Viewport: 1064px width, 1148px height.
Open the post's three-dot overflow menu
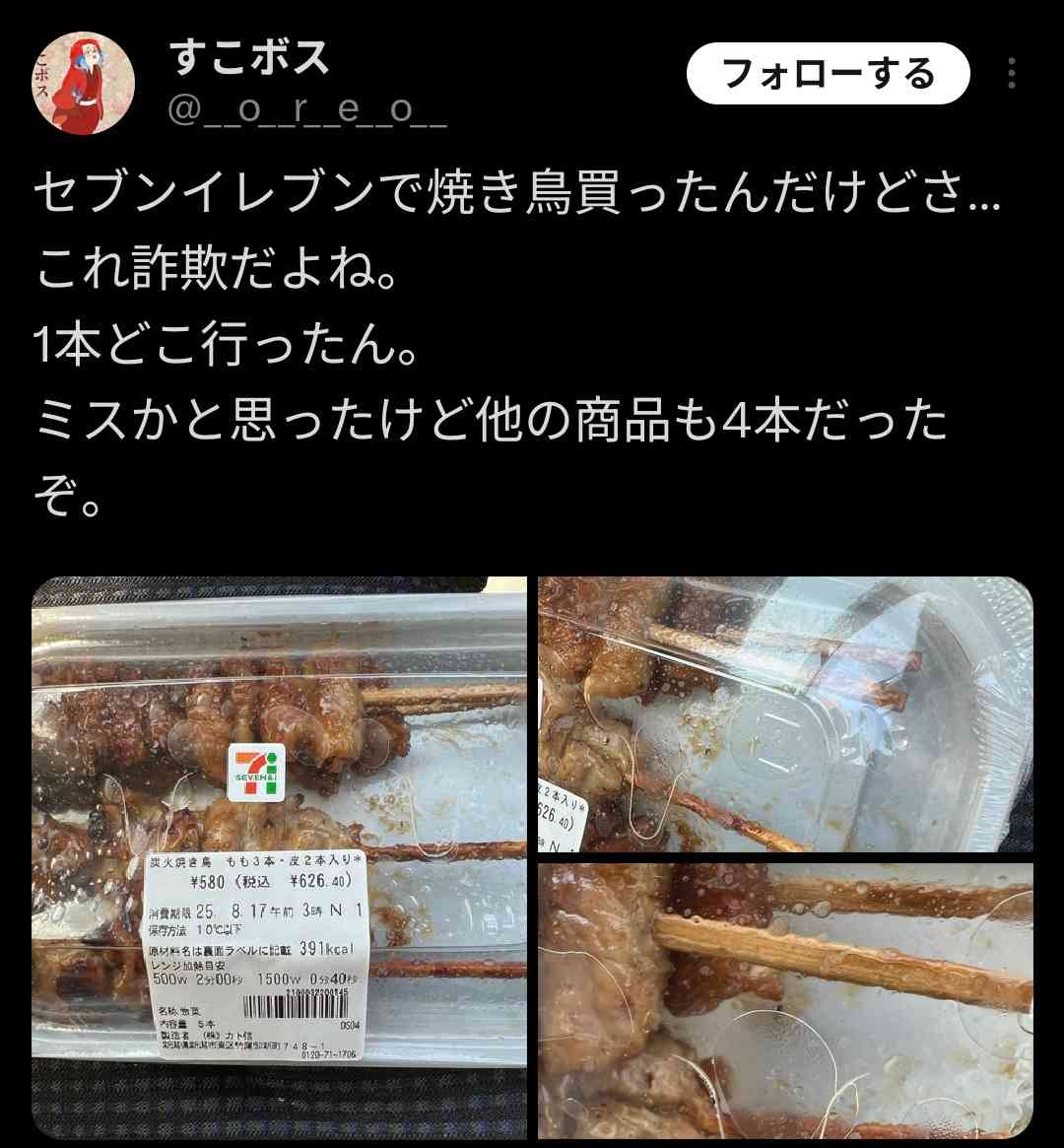pos(1012,74)
